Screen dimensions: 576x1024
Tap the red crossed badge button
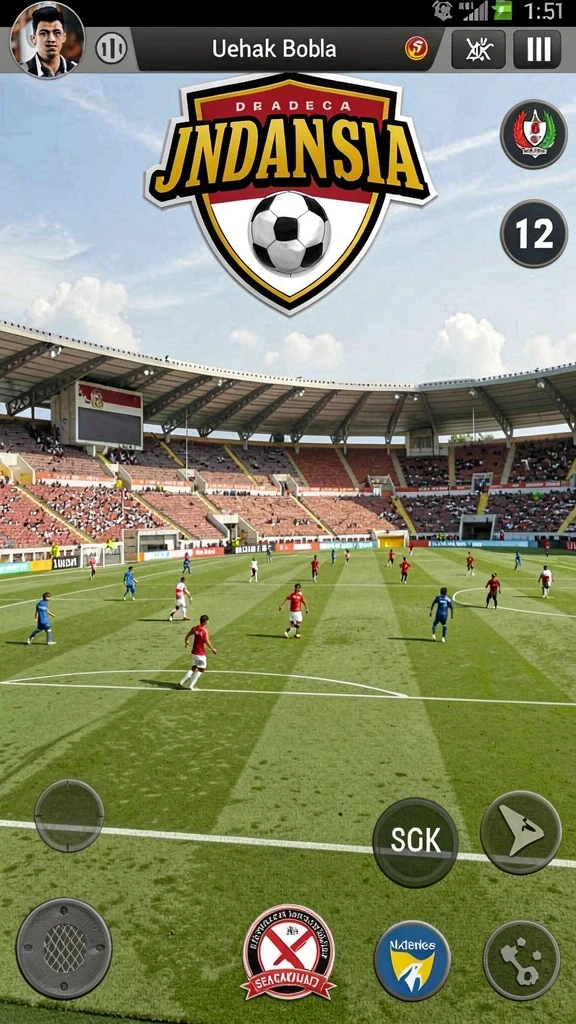coord(289,953)
